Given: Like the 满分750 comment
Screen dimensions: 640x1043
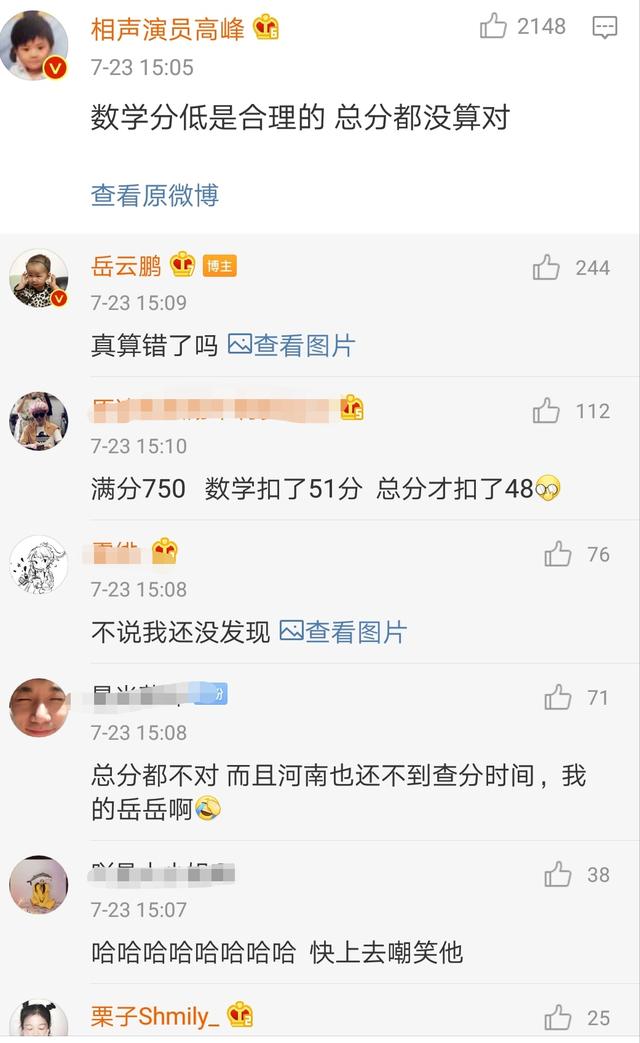Looking at the screenshot, I should (x=546, y=410).
